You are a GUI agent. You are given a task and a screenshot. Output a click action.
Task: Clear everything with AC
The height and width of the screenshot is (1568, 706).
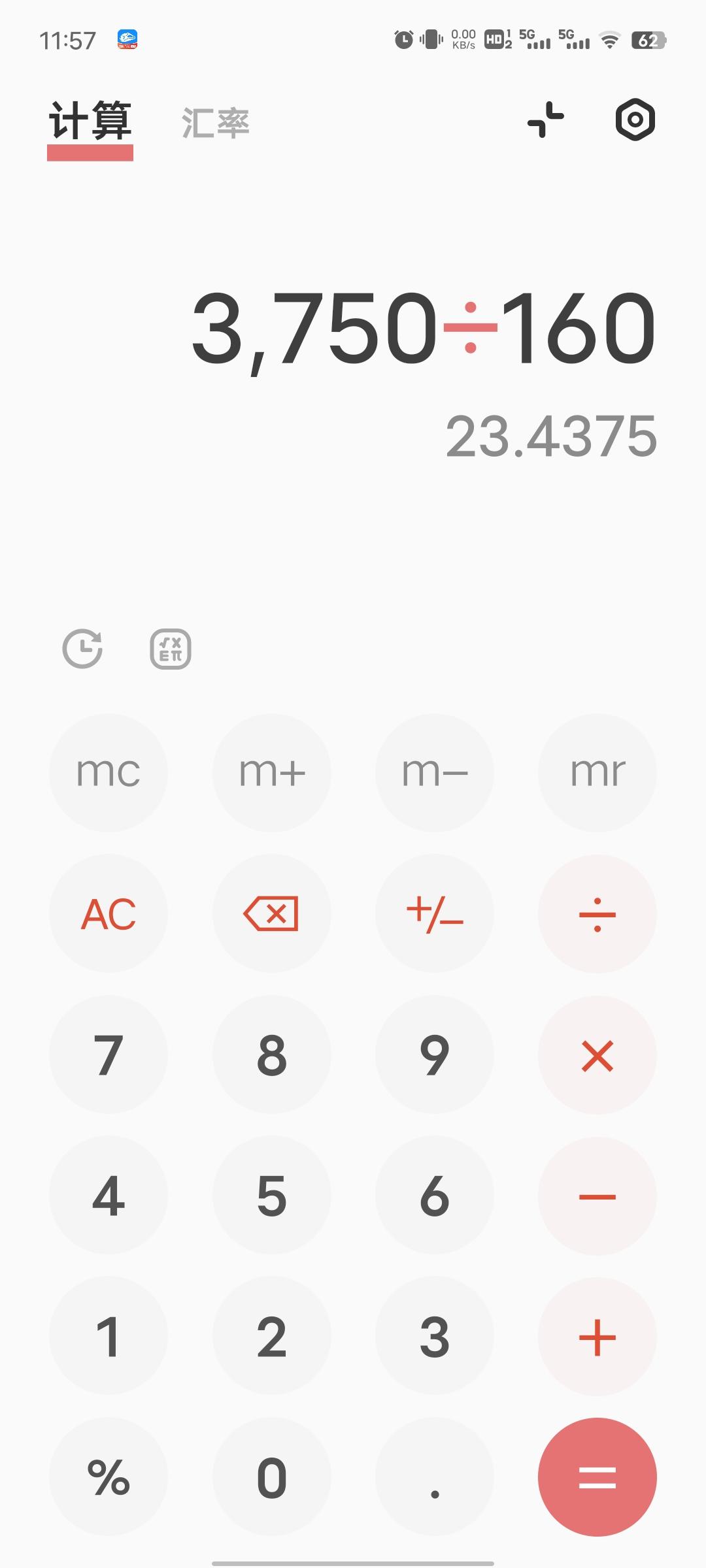coord(109,913)
